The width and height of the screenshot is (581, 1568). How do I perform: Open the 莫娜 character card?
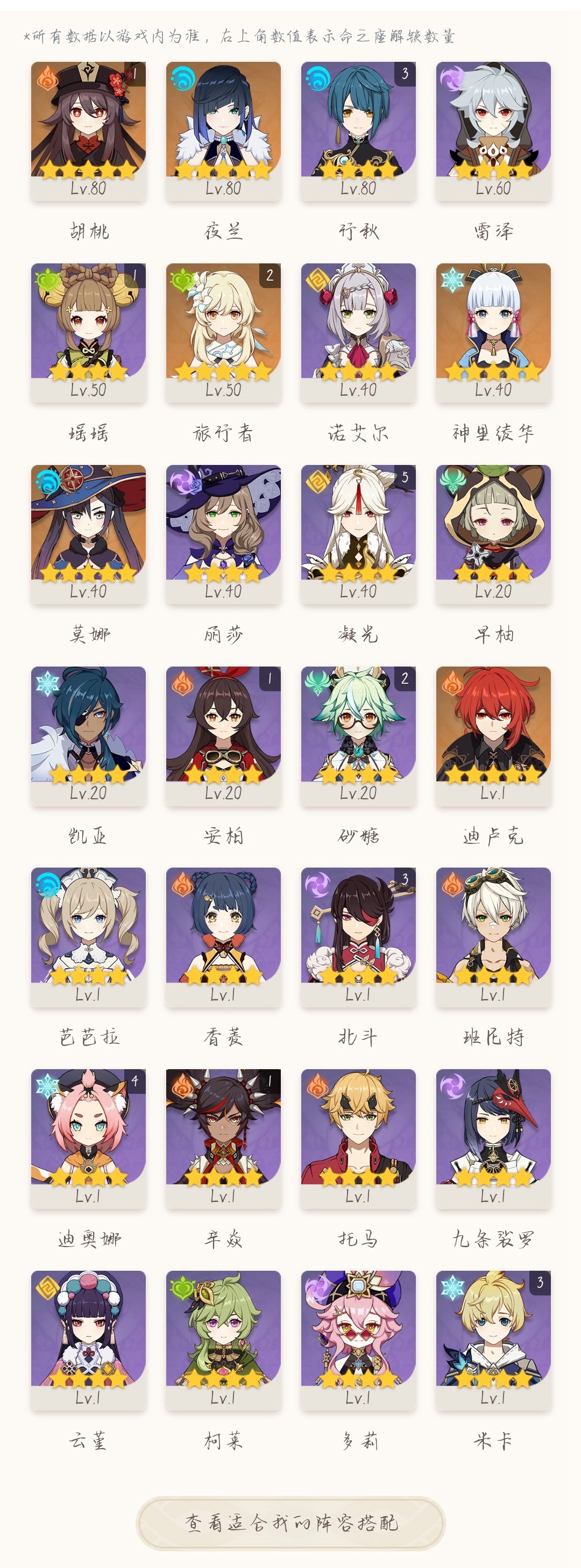pyautogui.click(x=88, y=533)
